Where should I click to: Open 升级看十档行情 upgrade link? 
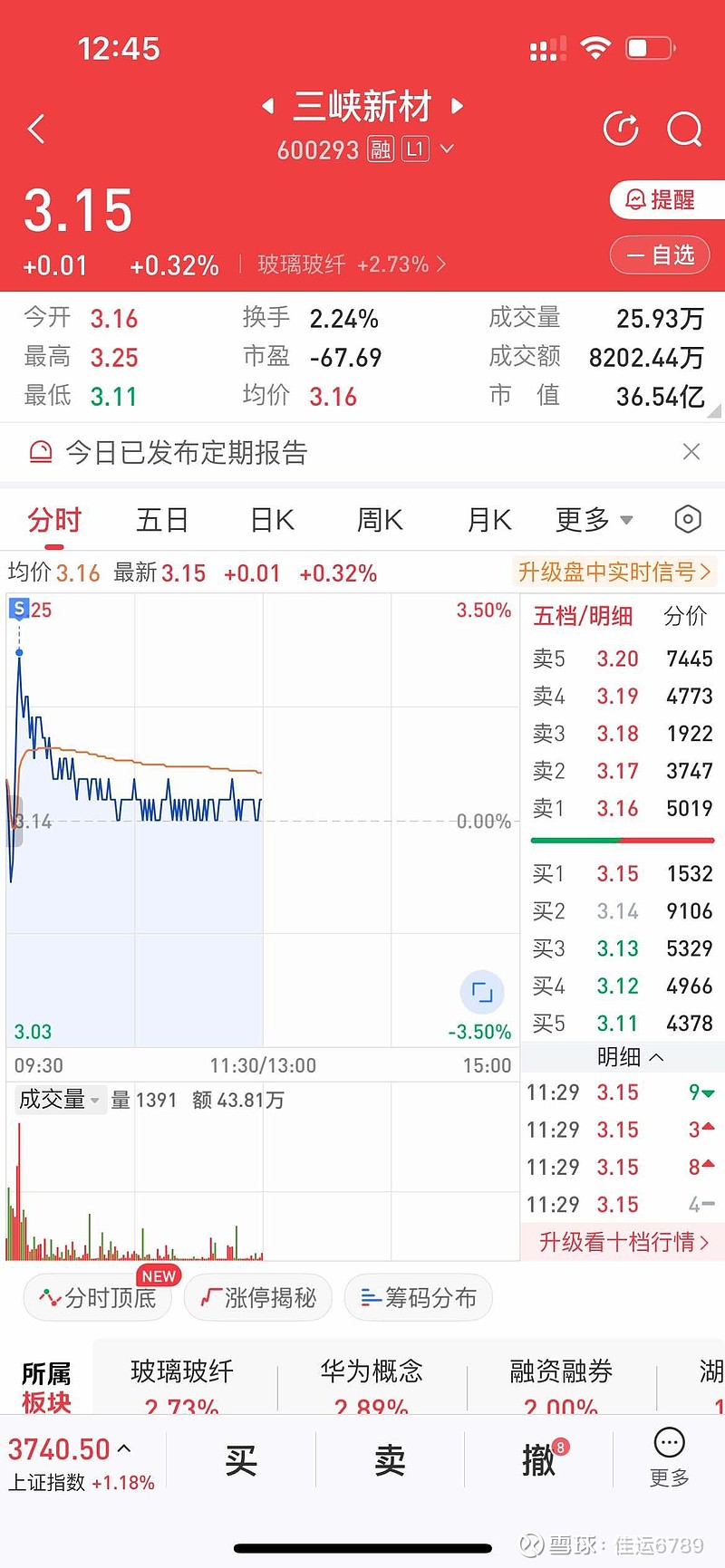pos(623,1241)
